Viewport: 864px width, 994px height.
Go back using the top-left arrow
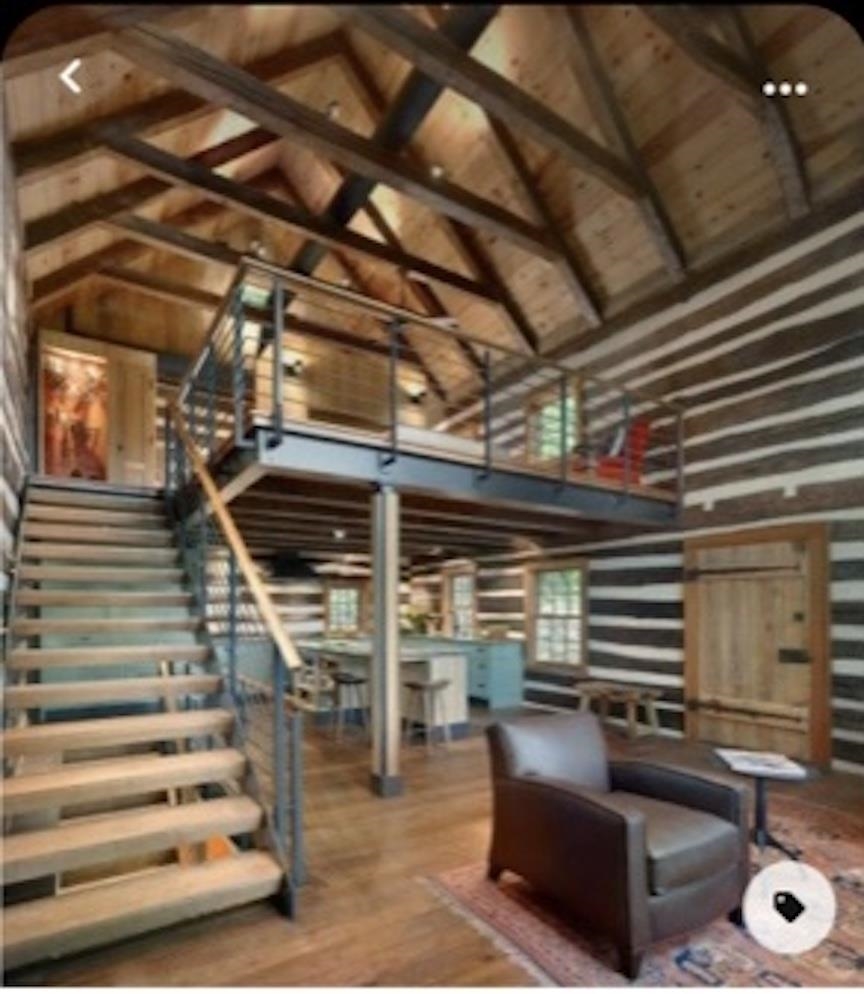tap(70, 76)
